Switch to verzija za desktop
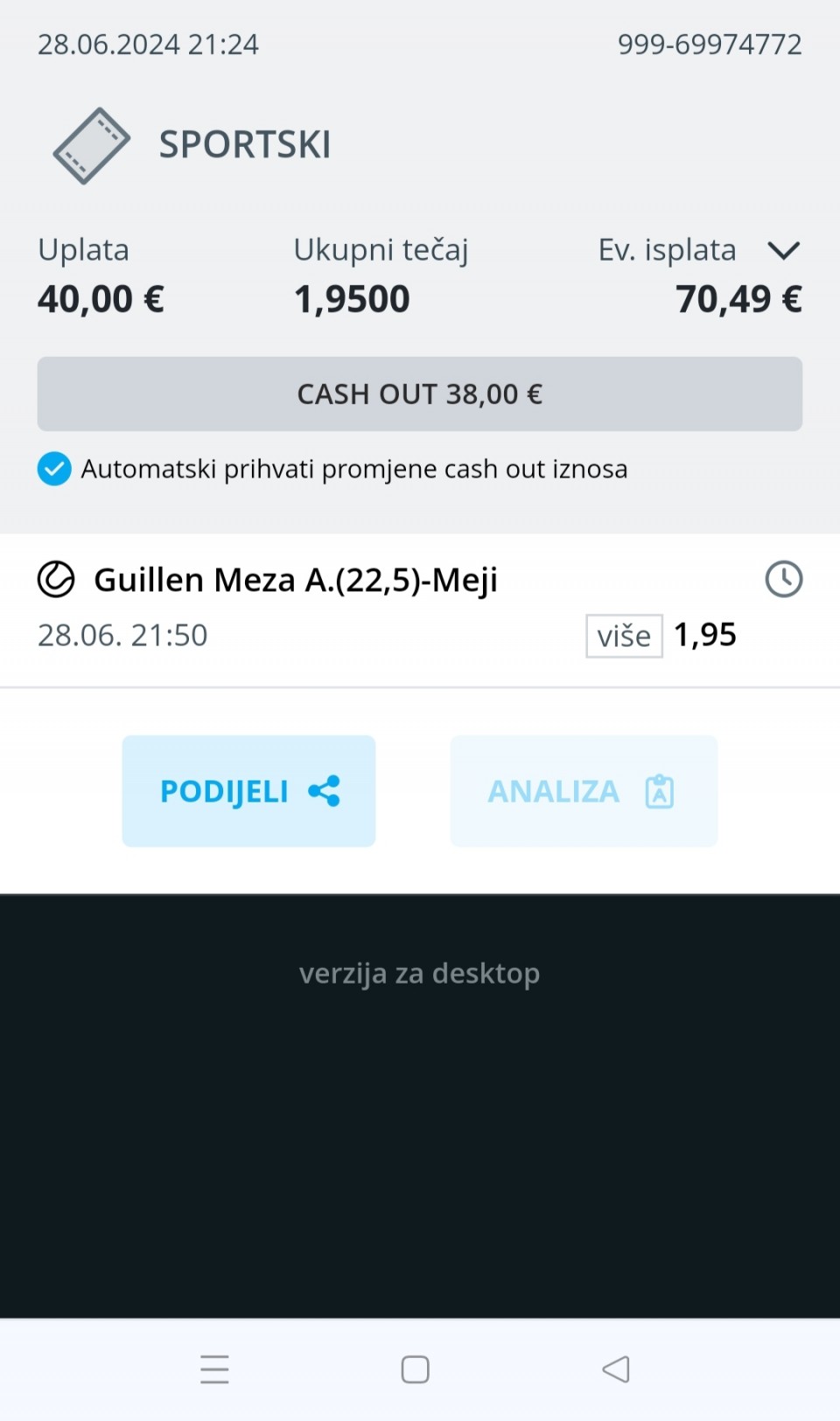 pos(419,973)
